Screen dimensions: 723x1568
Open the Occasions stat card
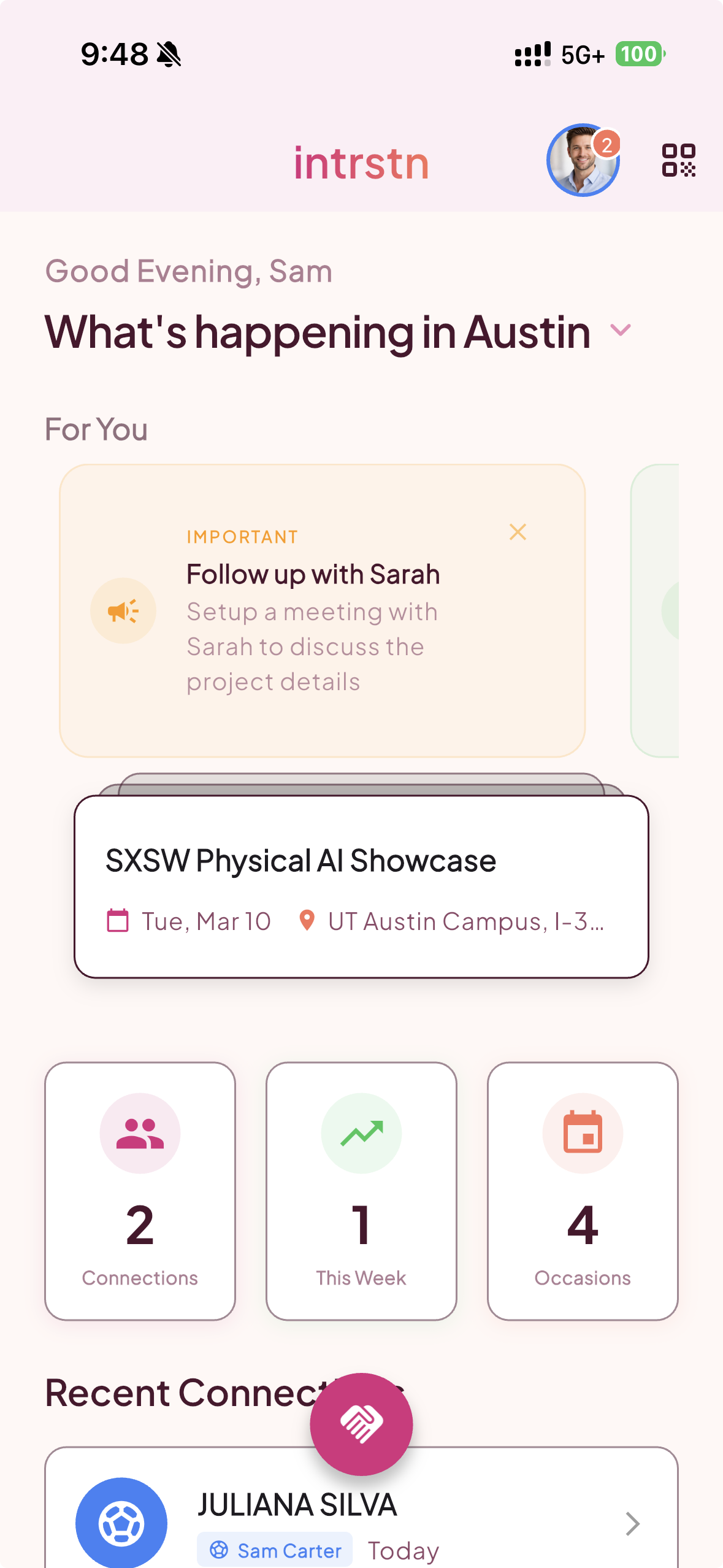click(x=583, y=1191)
